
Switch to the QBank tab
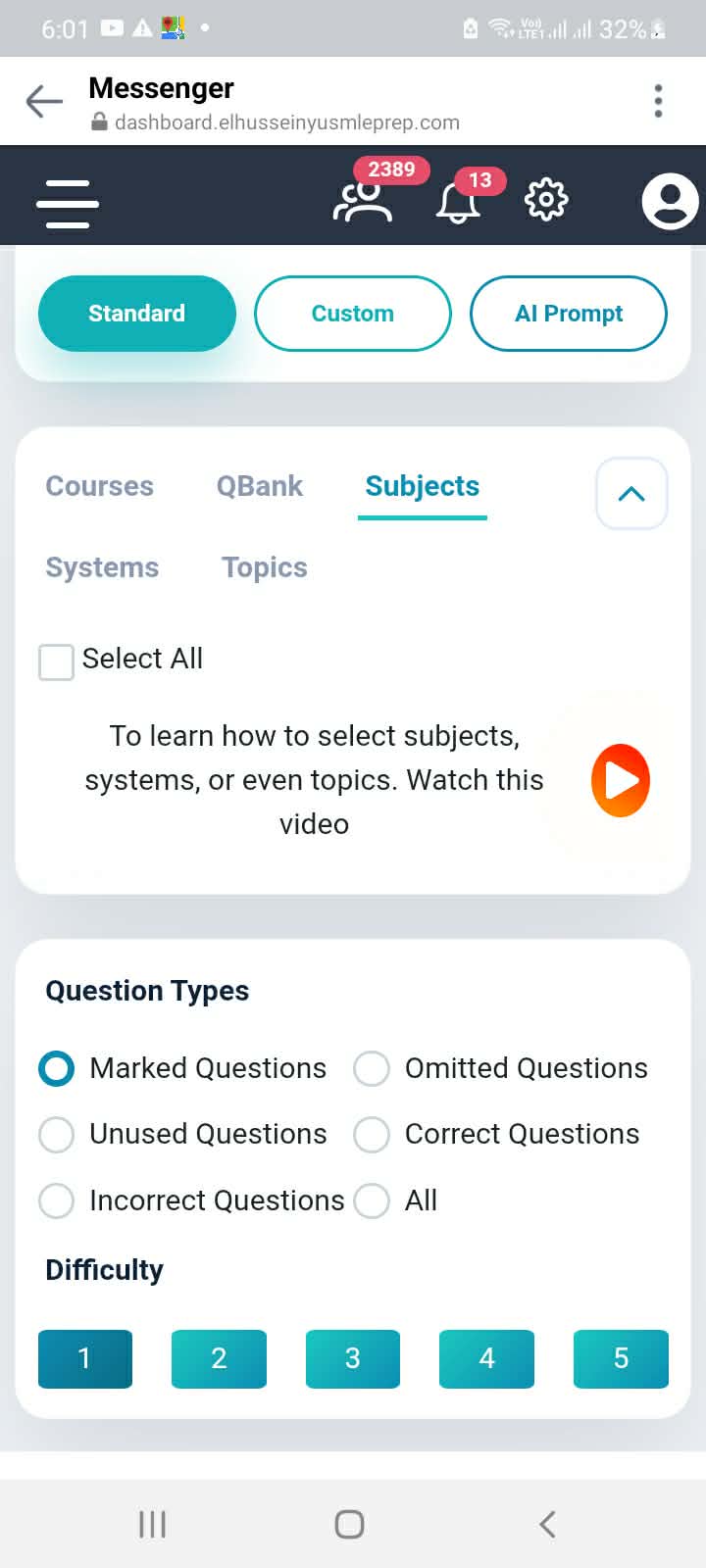[260, 486]
